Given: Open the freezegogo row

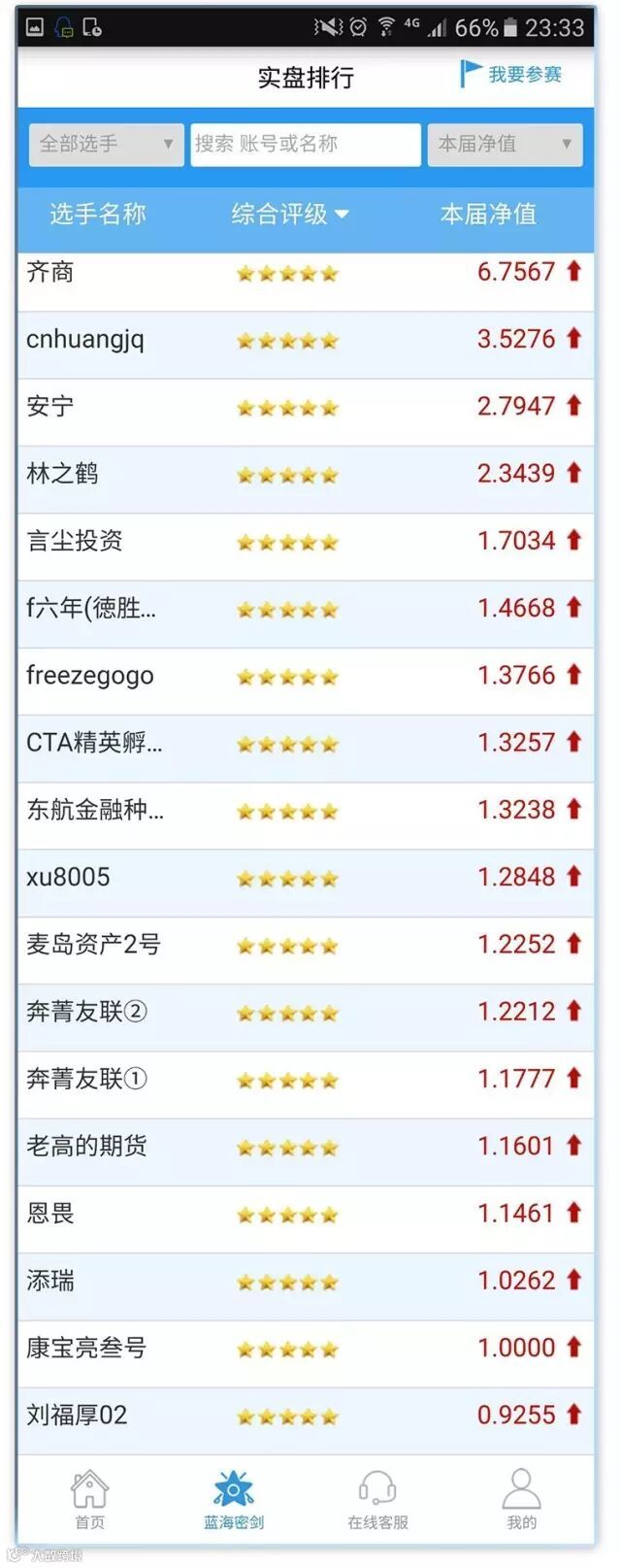Looking at the screenshot, I should pyautogui.click(x=305, y=676).
